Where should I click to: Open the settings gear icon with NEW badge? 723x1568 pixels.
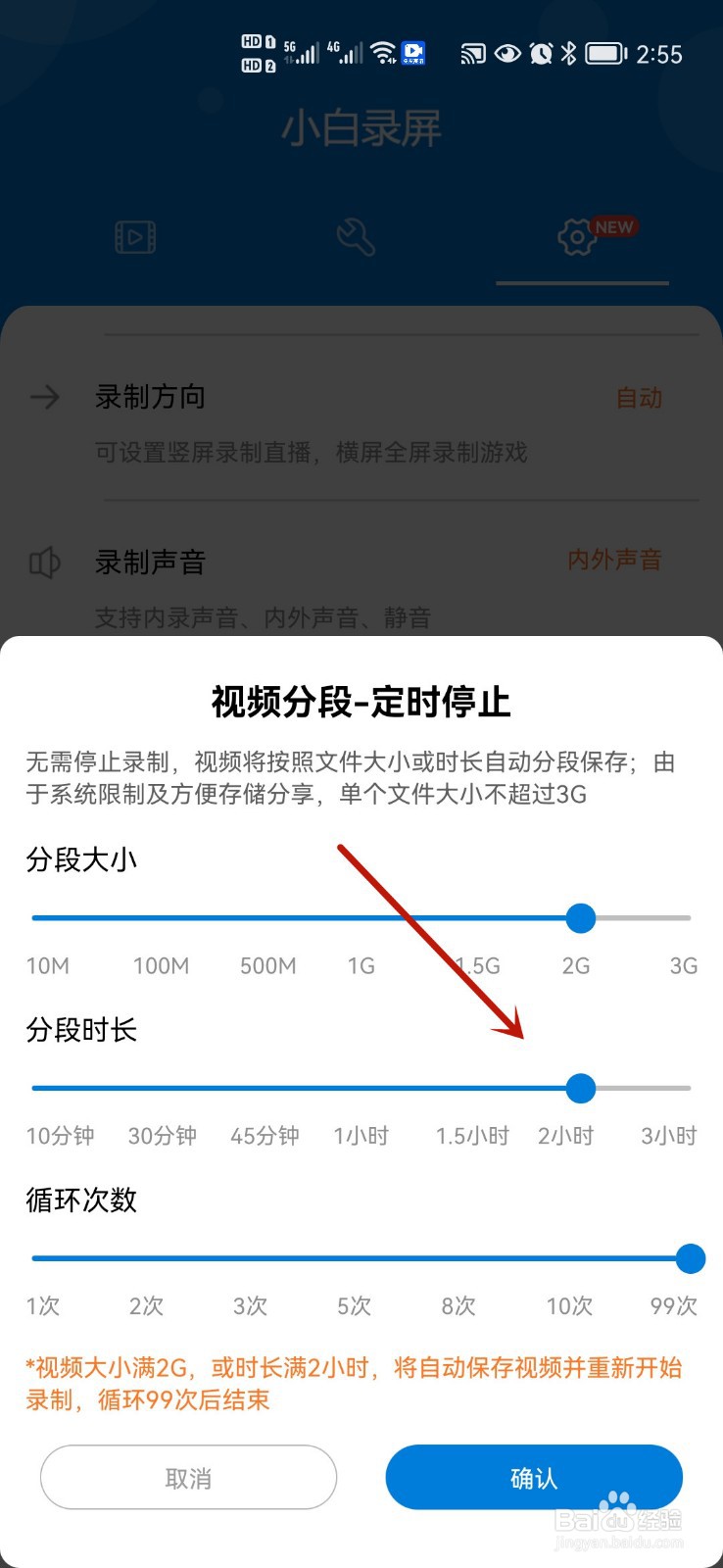coord(578,238)
